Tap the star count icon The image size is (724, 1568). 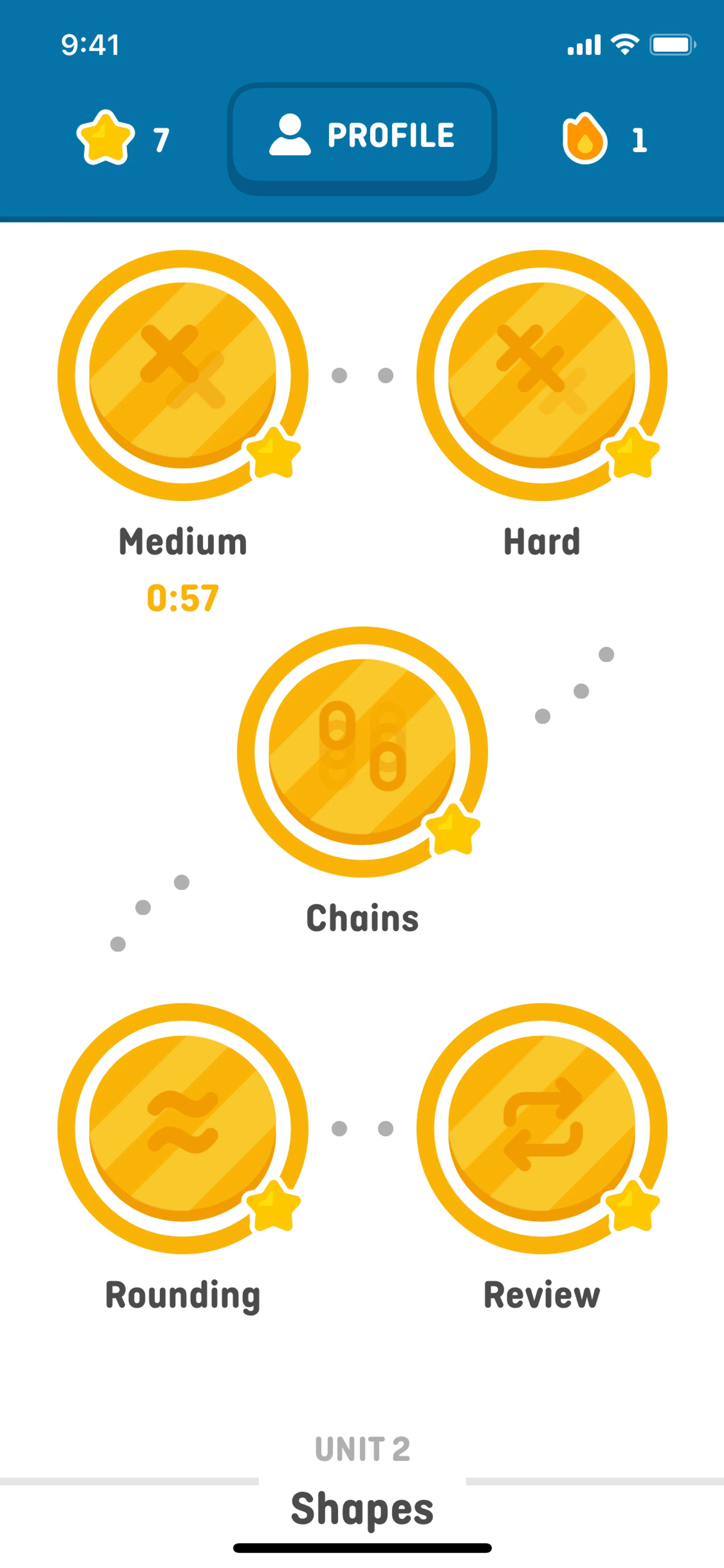(x=105, y=138)
